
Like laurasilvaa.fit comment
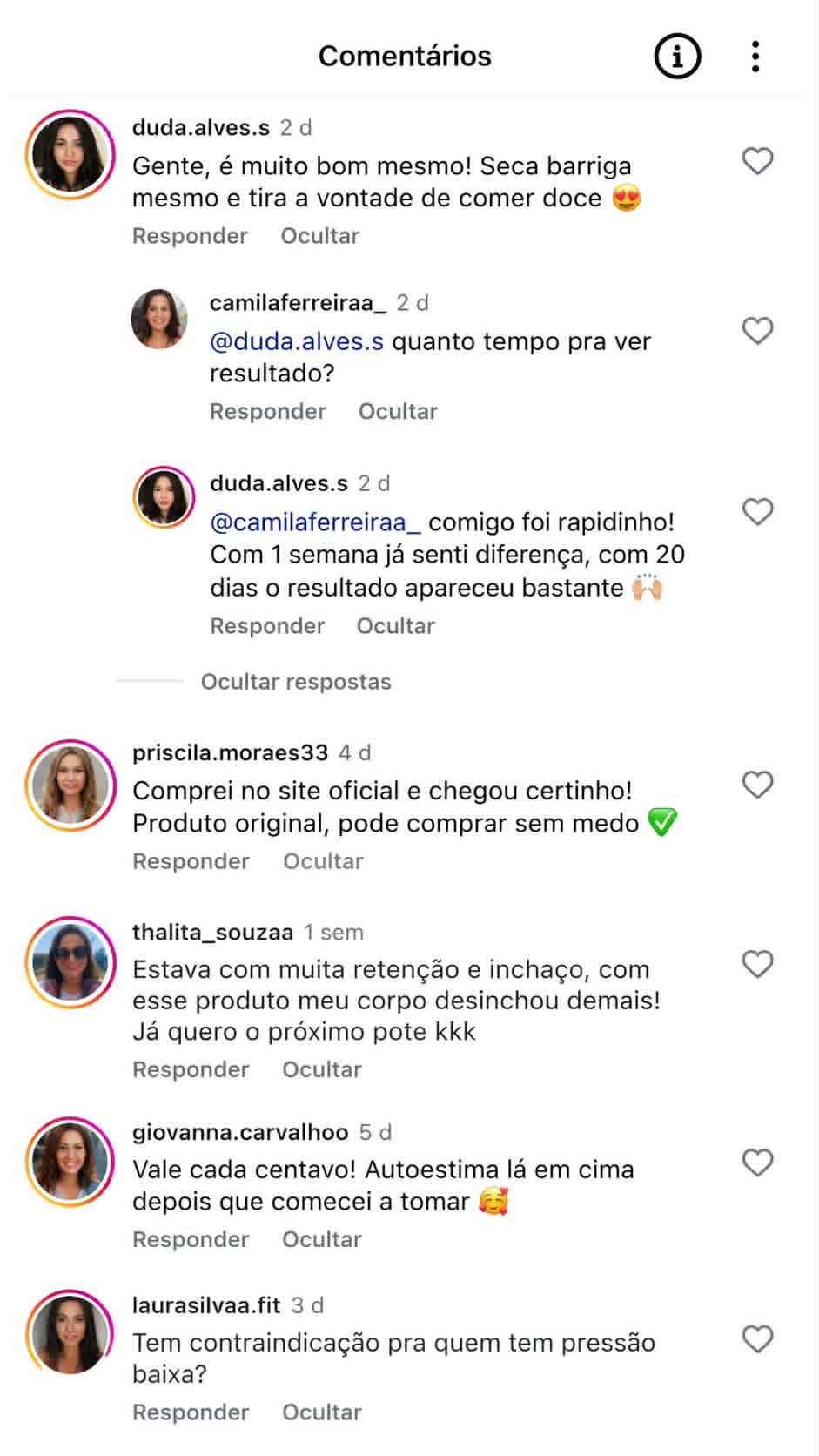[x=757, y=1339]
